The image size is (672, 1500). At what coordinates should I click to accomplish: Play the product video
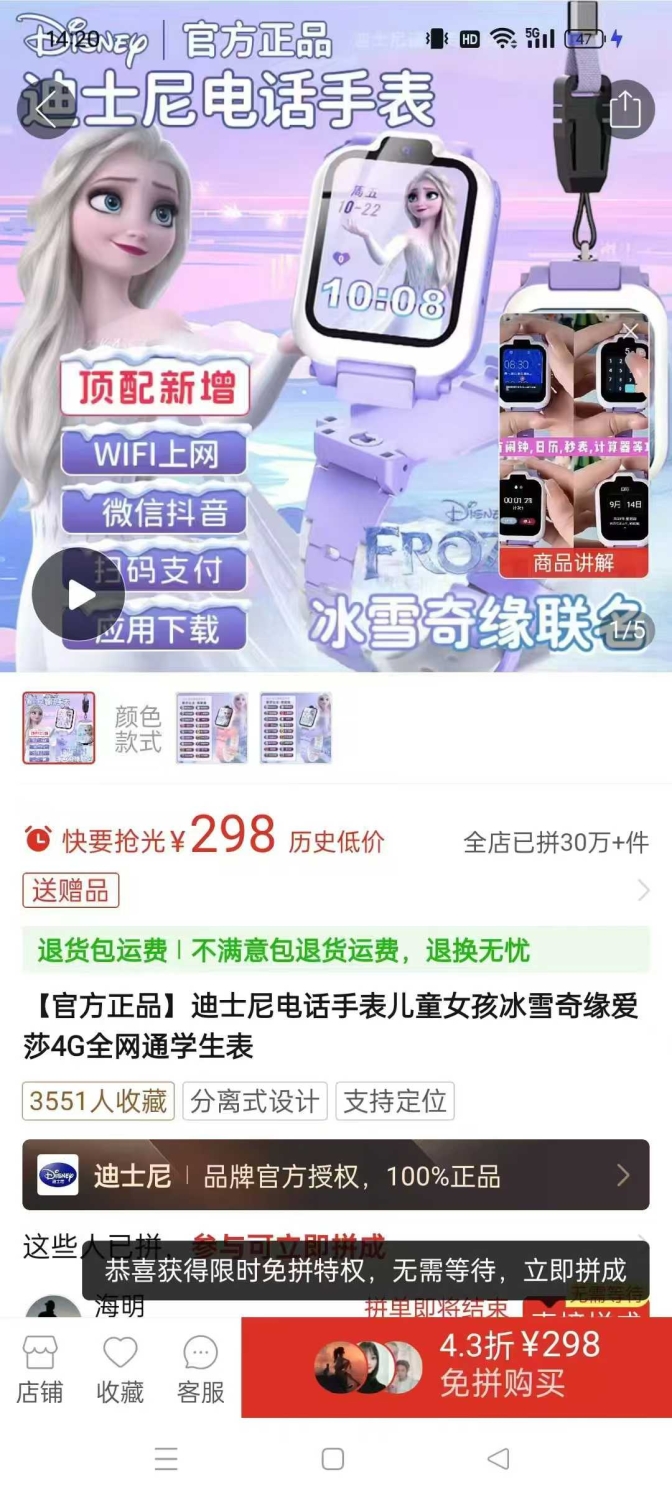(78, 595)
